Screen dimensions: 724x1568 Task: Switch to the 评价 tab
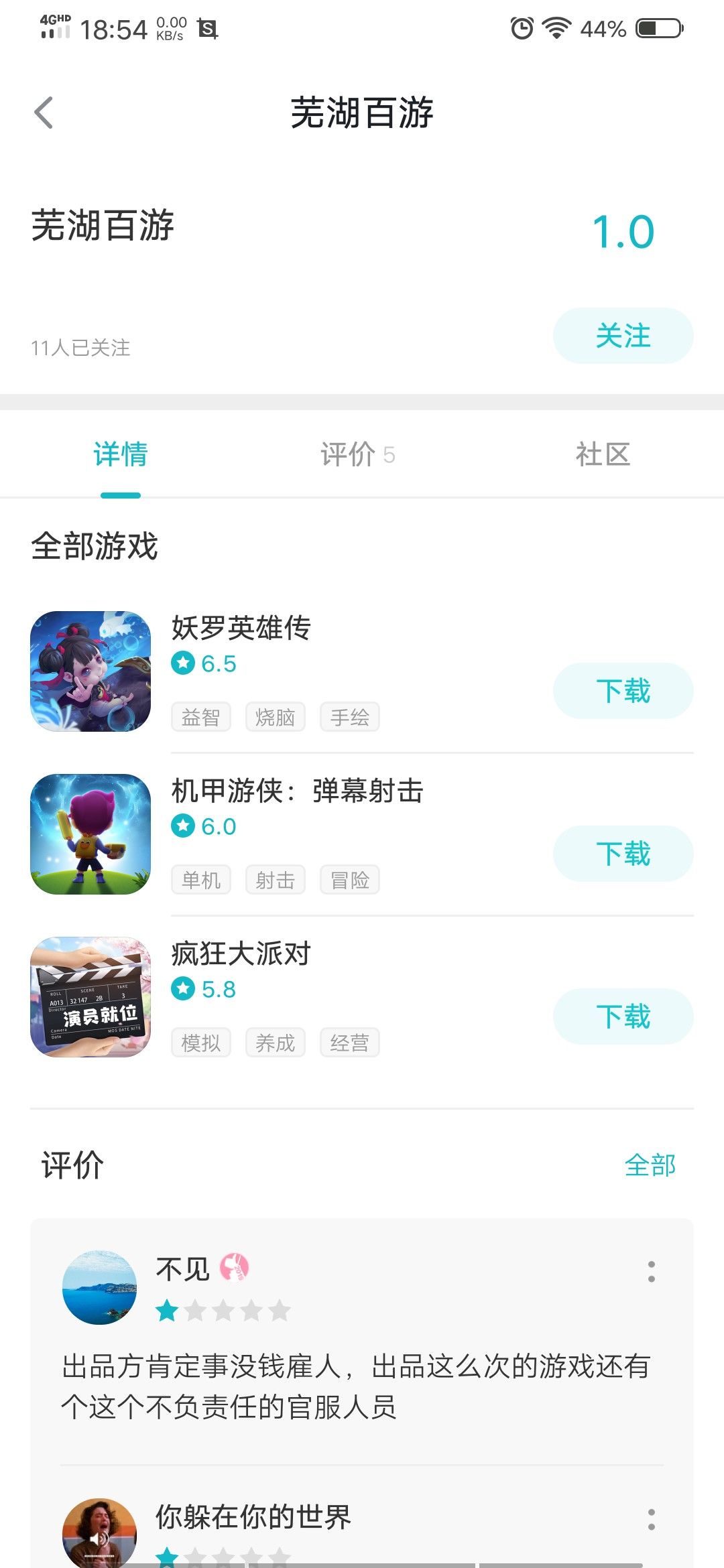357,454
